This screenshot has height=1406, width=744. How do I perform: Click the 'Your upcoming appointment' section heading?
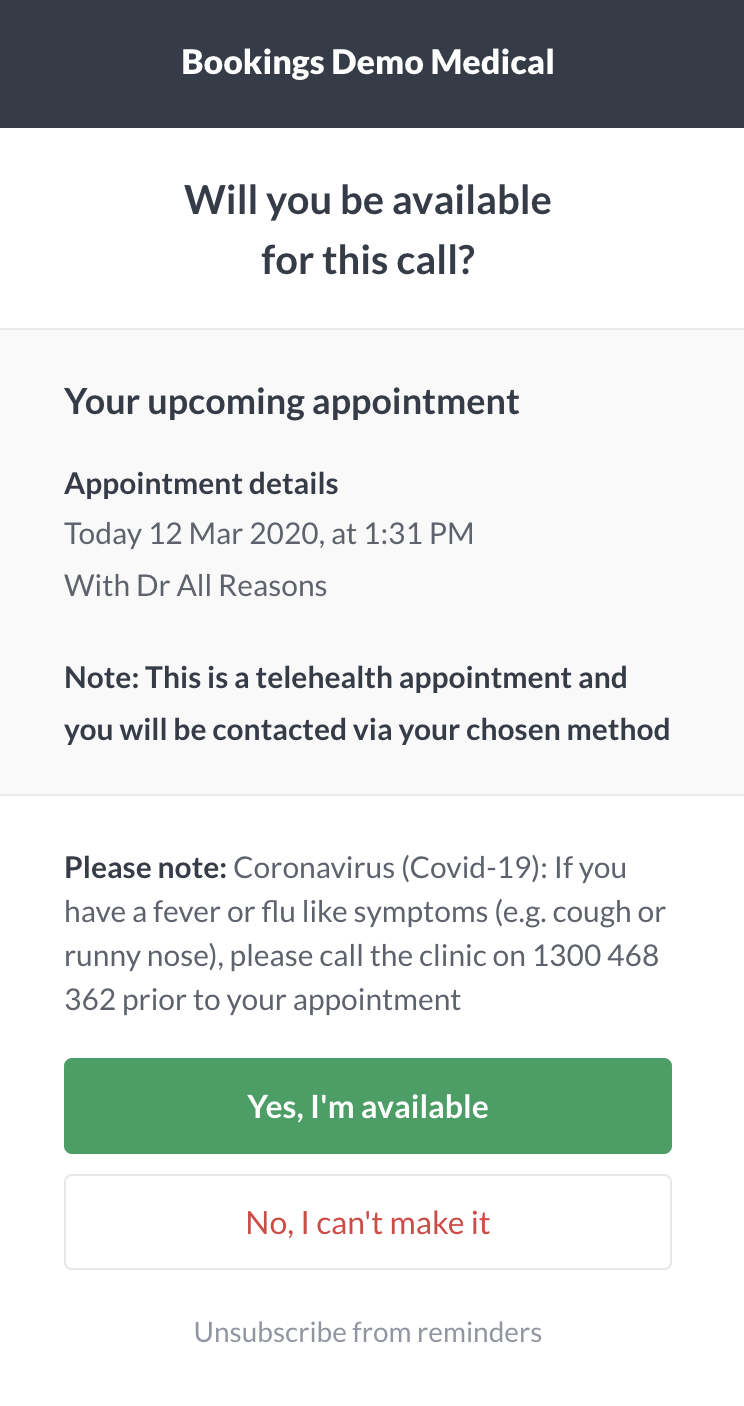(291, 401)
